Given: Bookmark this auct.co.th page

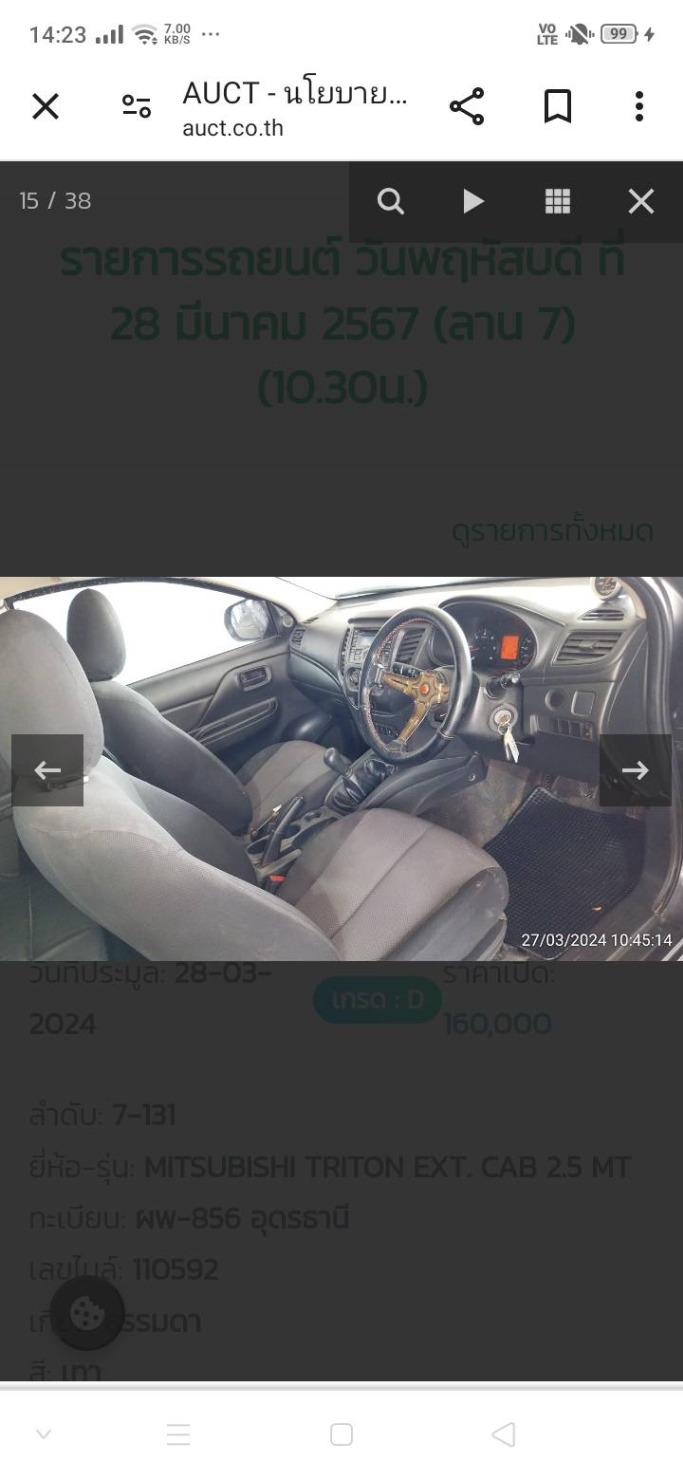Looking at the screenshot, I should tap(557, 106).
